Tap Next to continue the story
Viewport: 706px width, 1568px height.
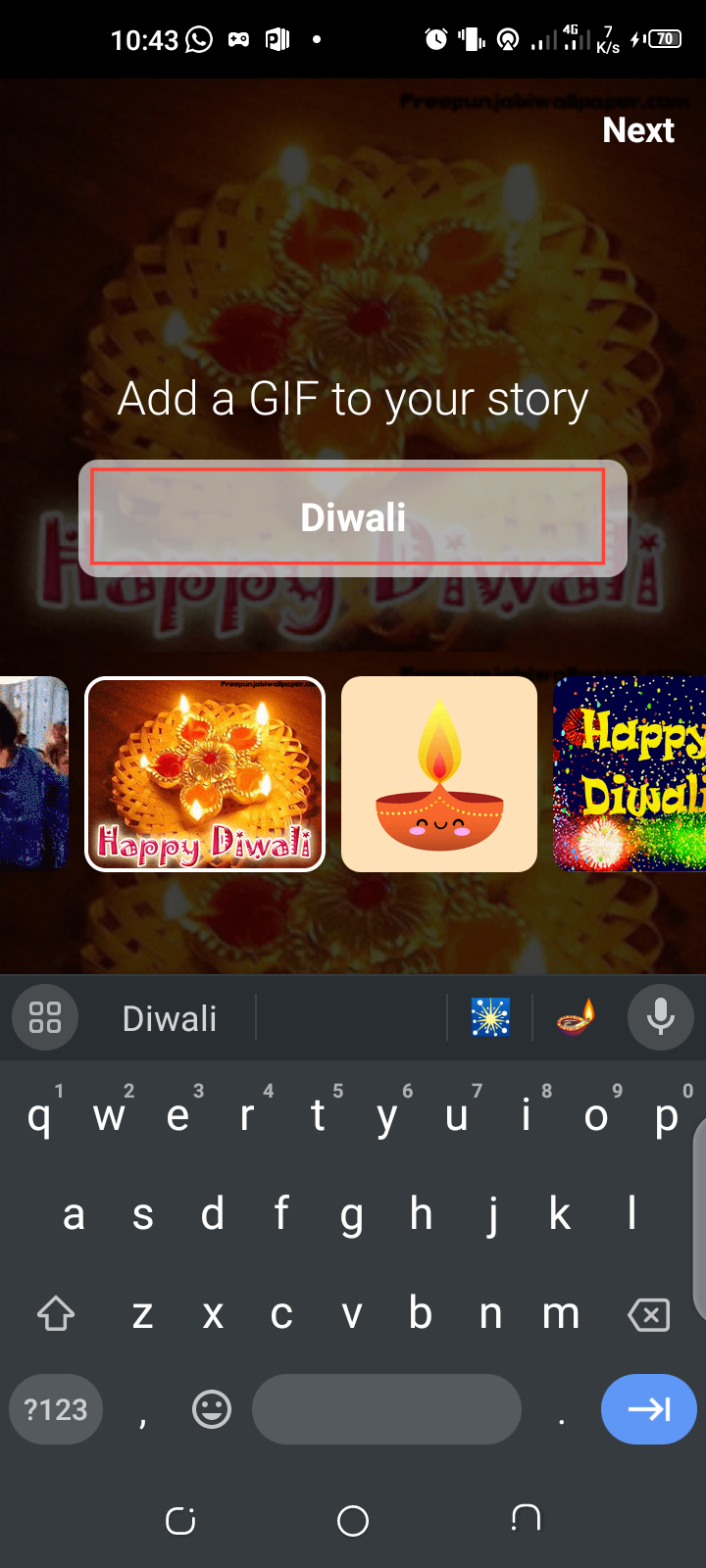click(x=637, y=130)
